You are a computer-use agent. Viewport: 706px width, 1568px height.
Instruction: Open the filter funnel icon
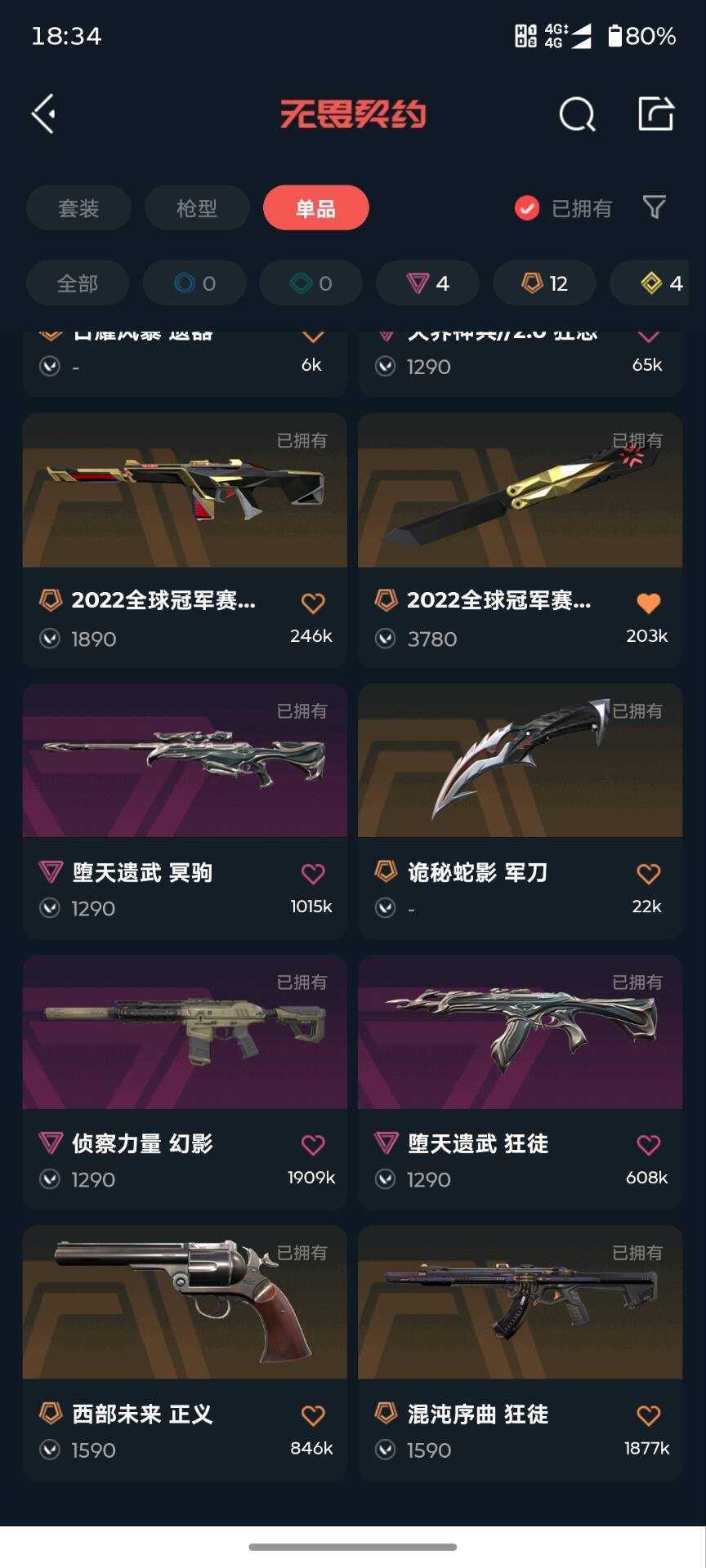[x=655, y=207]
